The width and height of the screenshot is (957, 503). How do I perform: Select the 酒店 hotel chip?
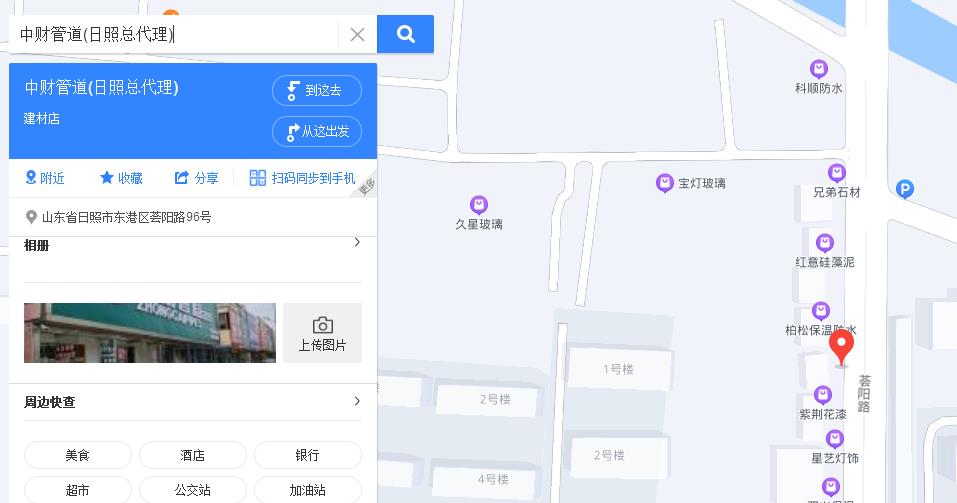pyautogui.click(x=192, y=455)
